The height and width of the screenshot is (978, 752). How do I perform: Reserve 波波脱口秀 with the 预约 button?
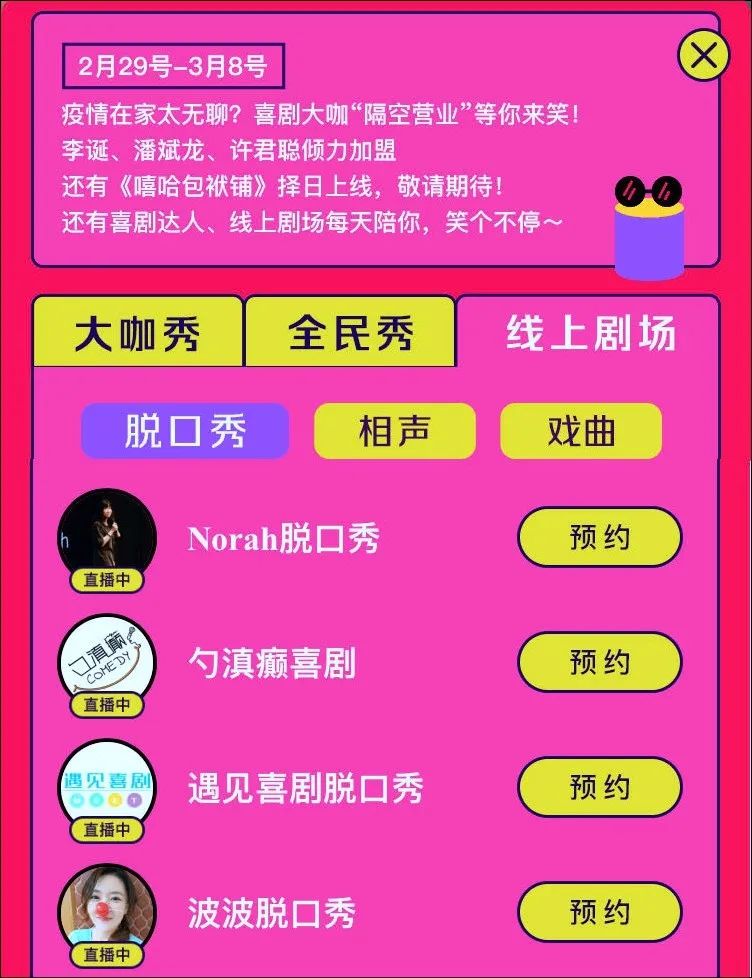[x=599, y=913]
